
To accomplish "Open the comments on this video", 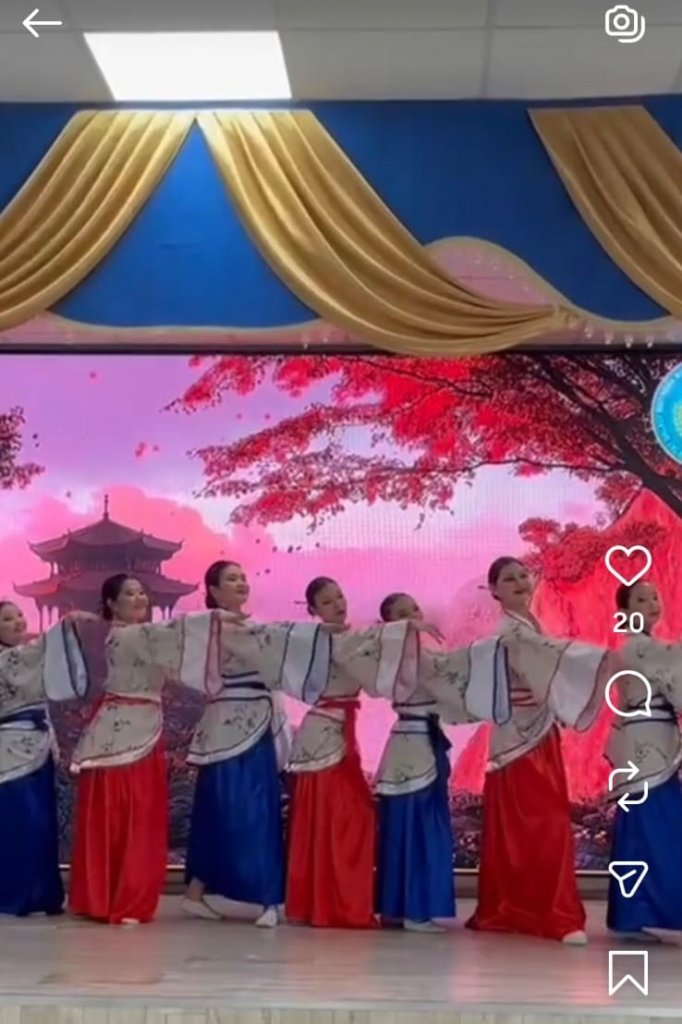I will 628,693.
